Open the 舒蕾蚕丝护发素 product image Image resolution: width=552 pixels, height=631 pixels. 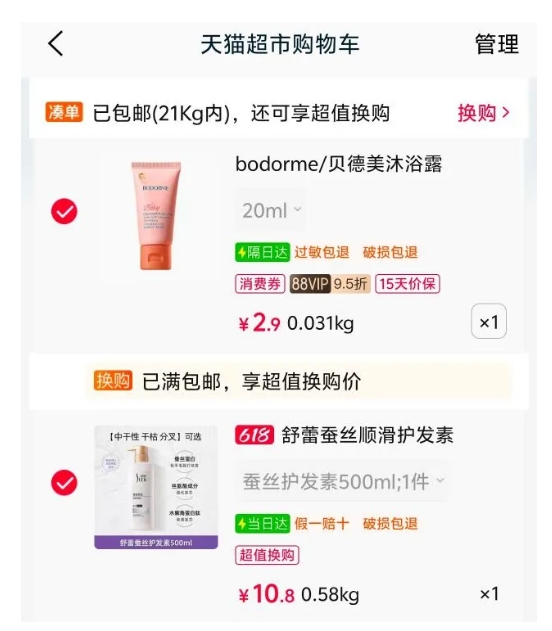tap(156, 487)
